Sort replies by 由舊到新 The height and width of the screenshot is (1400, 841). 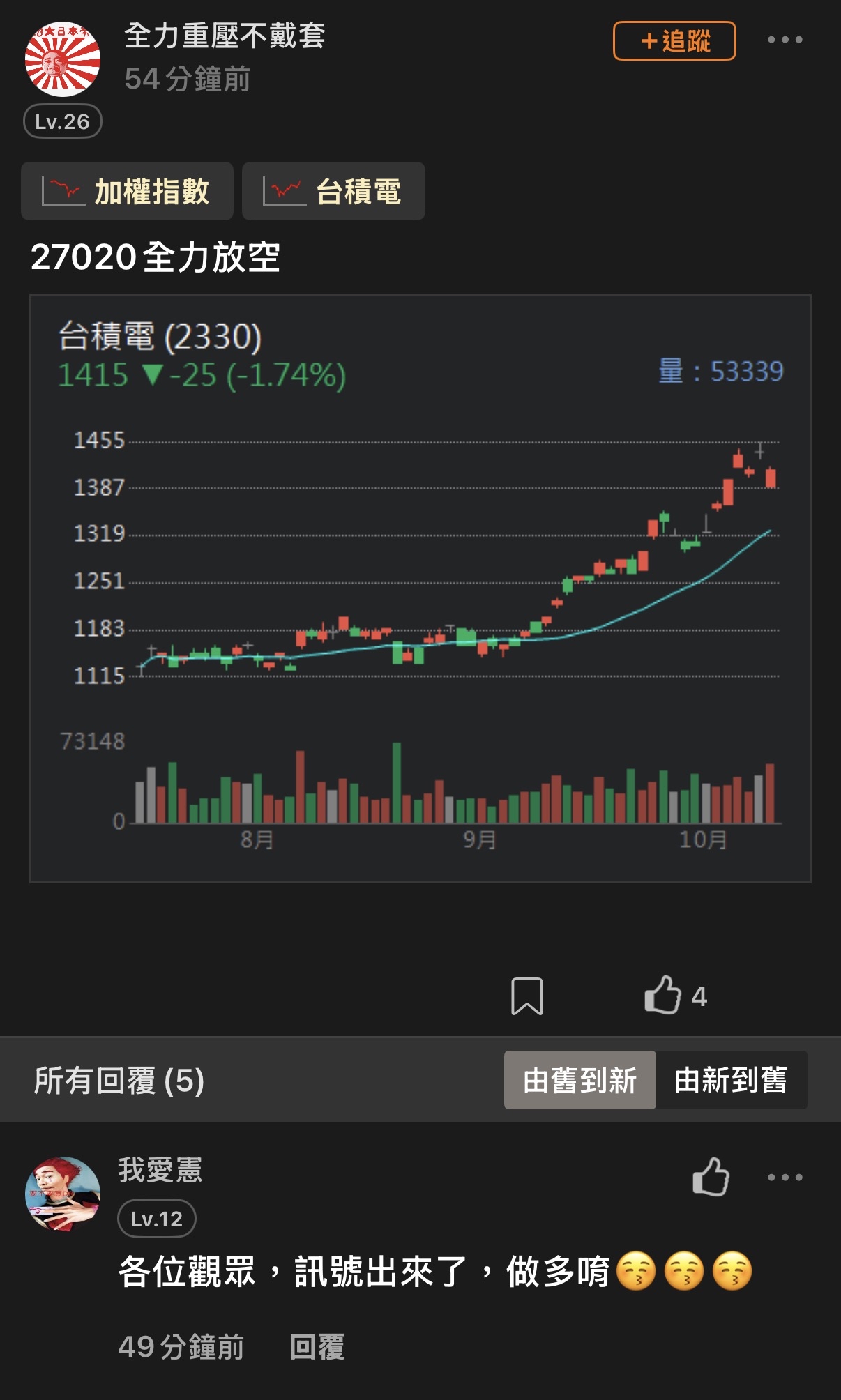(x=579, y=1080)
